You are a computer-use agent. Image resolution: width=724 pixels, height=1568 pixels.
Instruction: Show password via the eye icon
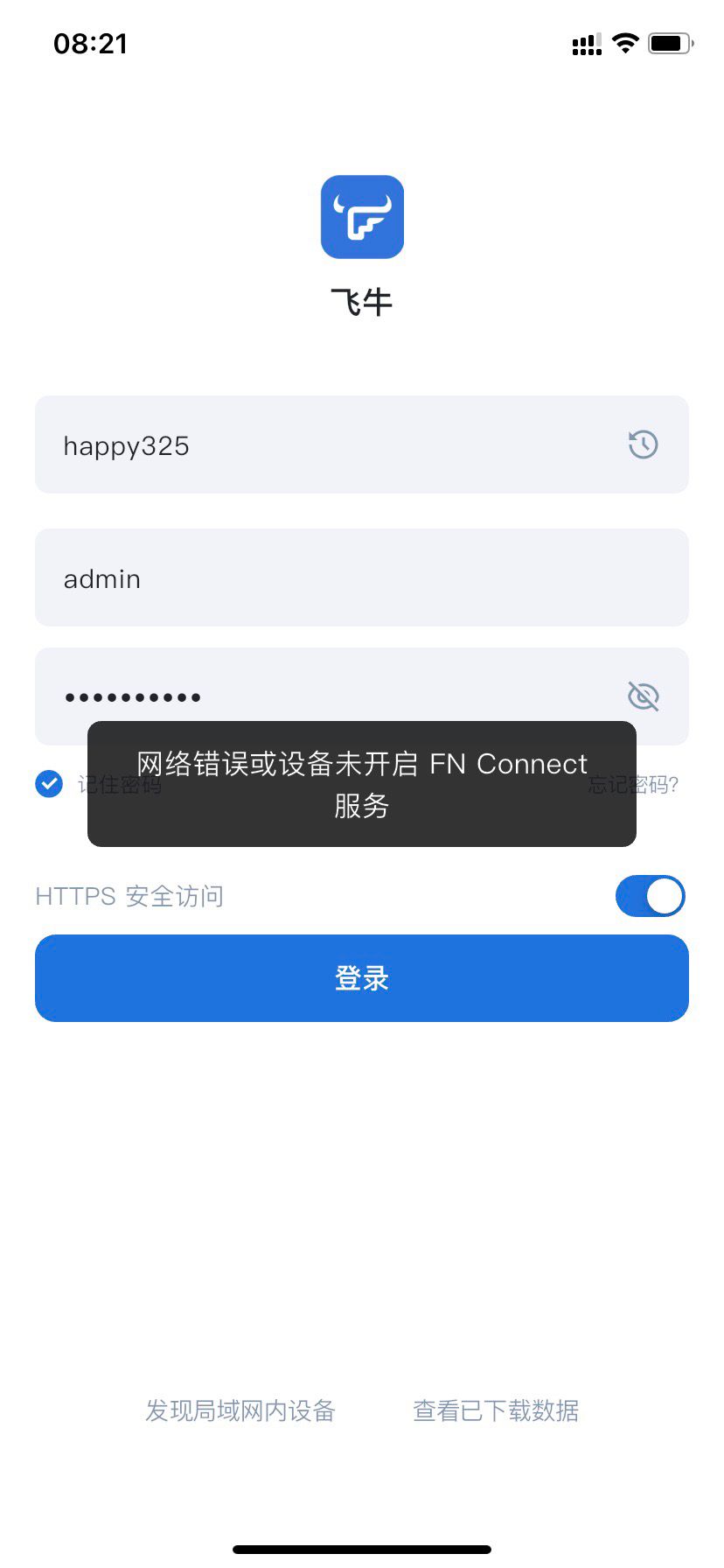click(644, 696)
